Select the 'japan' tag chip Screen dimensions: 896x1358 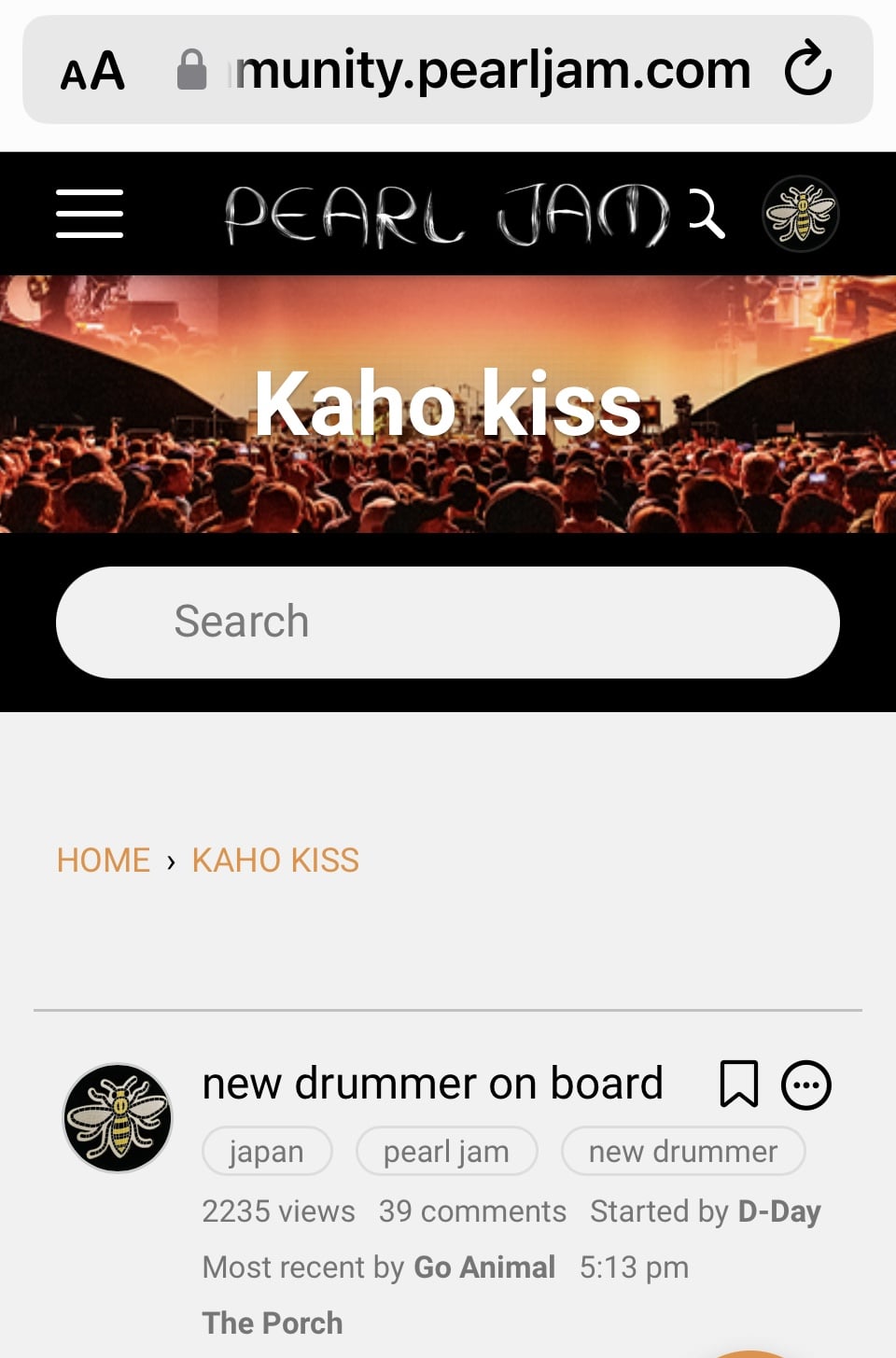pyautogui.click(x=267, y=1151)
